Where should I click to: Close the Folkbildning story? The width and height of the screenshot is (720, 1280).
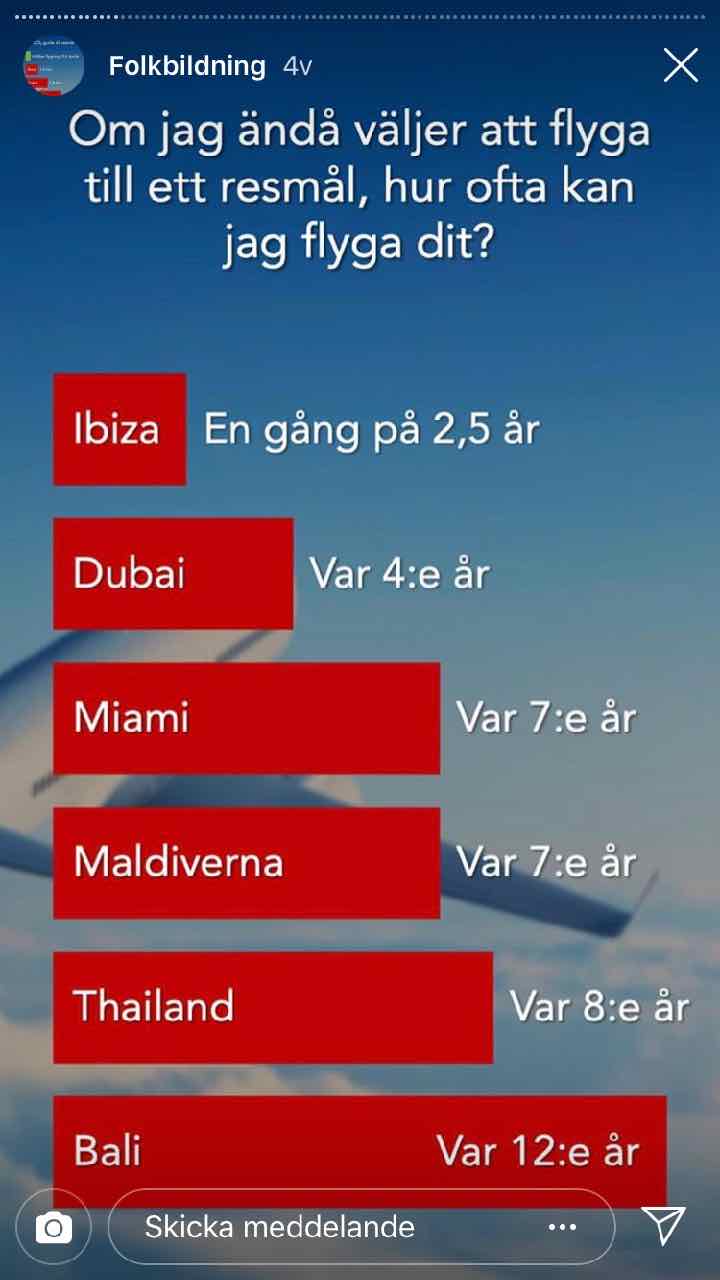tap(681, 66)
